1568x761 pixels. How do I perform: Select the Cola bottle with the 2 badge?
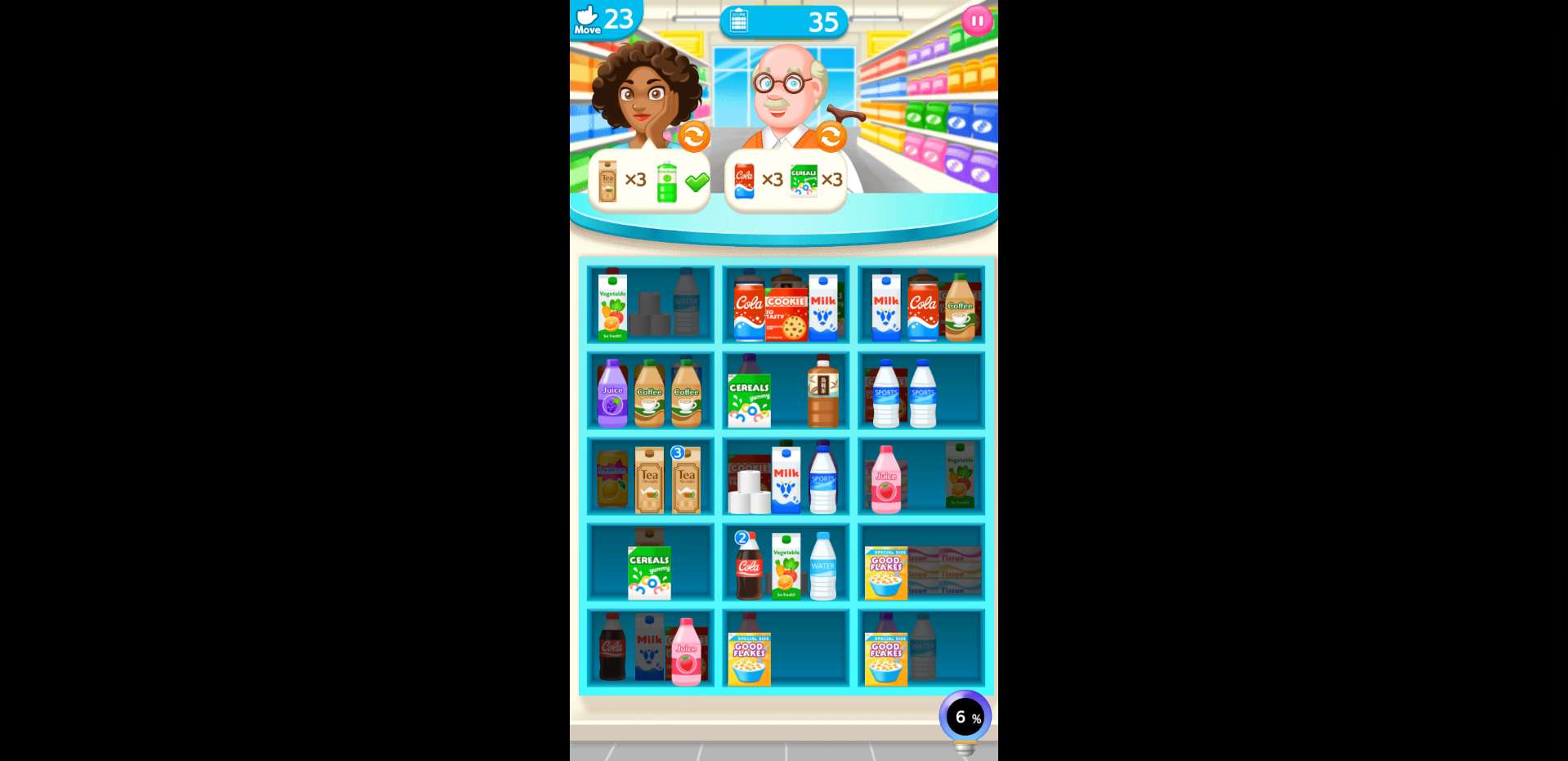pos(748,566)
